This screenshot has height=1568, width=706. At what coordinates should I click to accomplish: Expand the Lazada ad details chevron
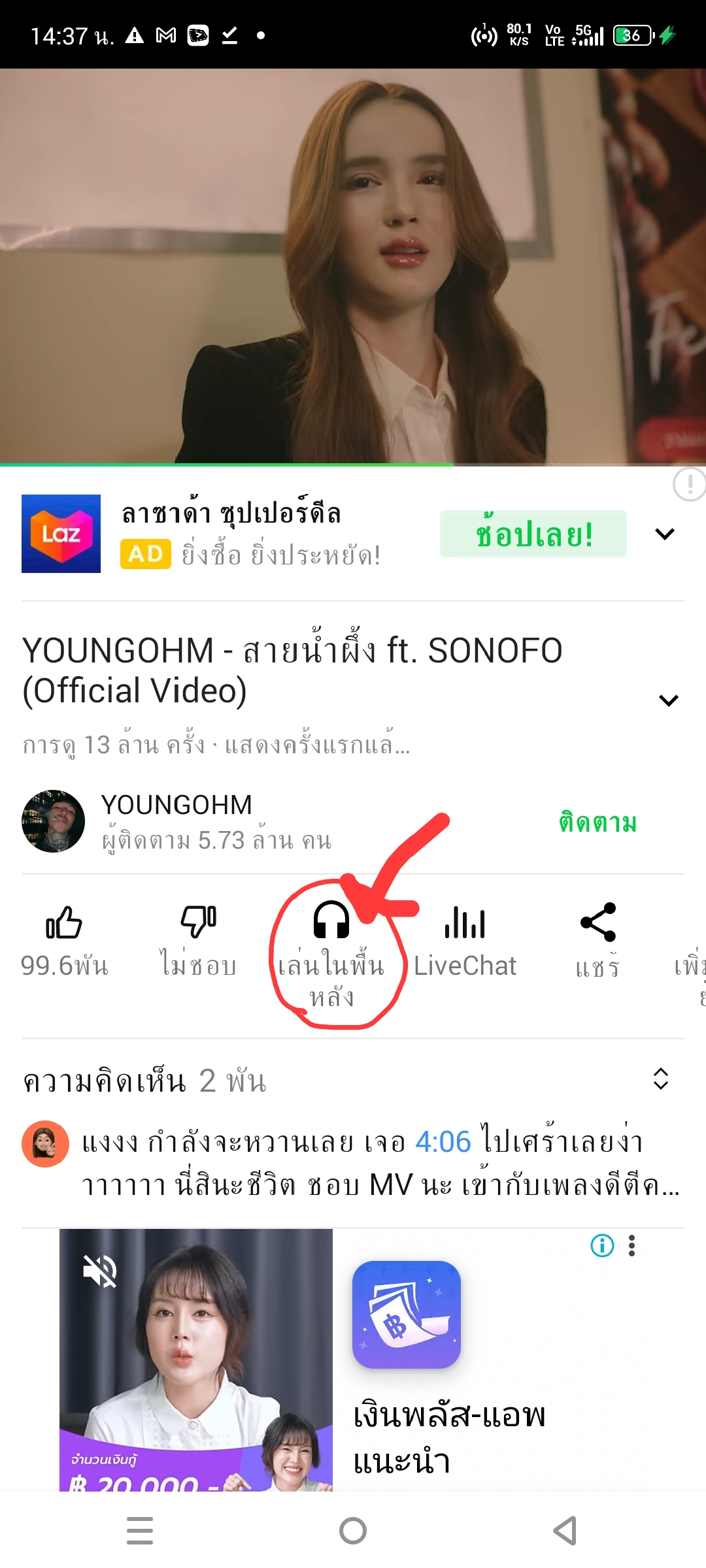(x=664, y=534)
